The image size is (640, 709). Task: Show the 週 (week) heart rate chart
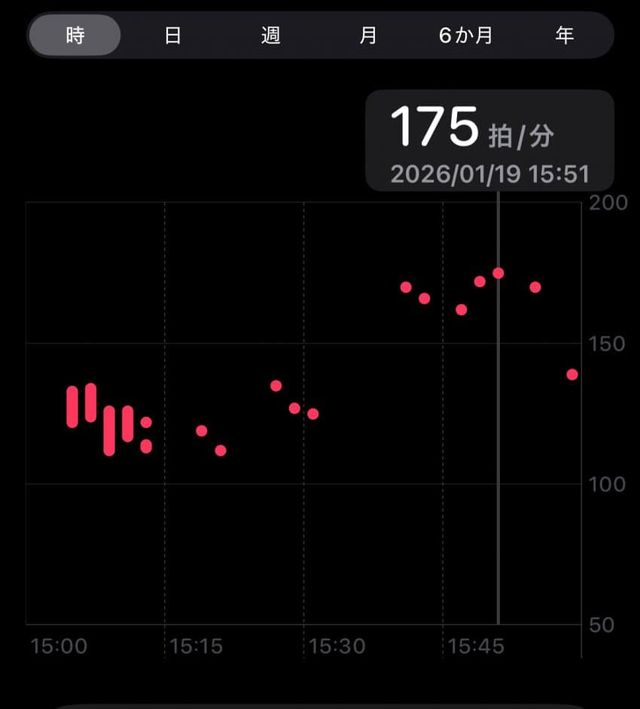[x=270, y=36]
